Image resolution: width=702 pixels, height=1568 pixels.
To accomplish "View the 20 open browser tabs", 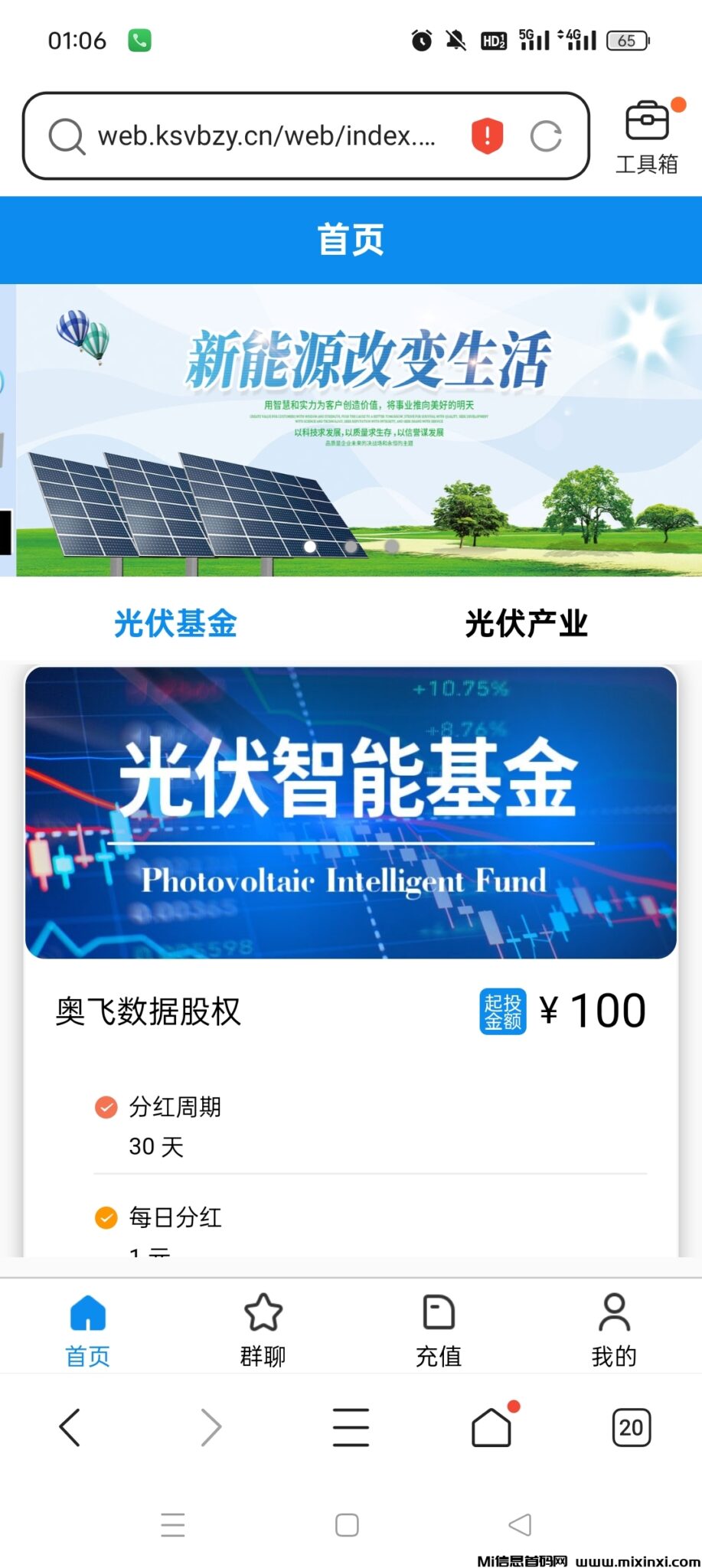I will (632, 1427).
